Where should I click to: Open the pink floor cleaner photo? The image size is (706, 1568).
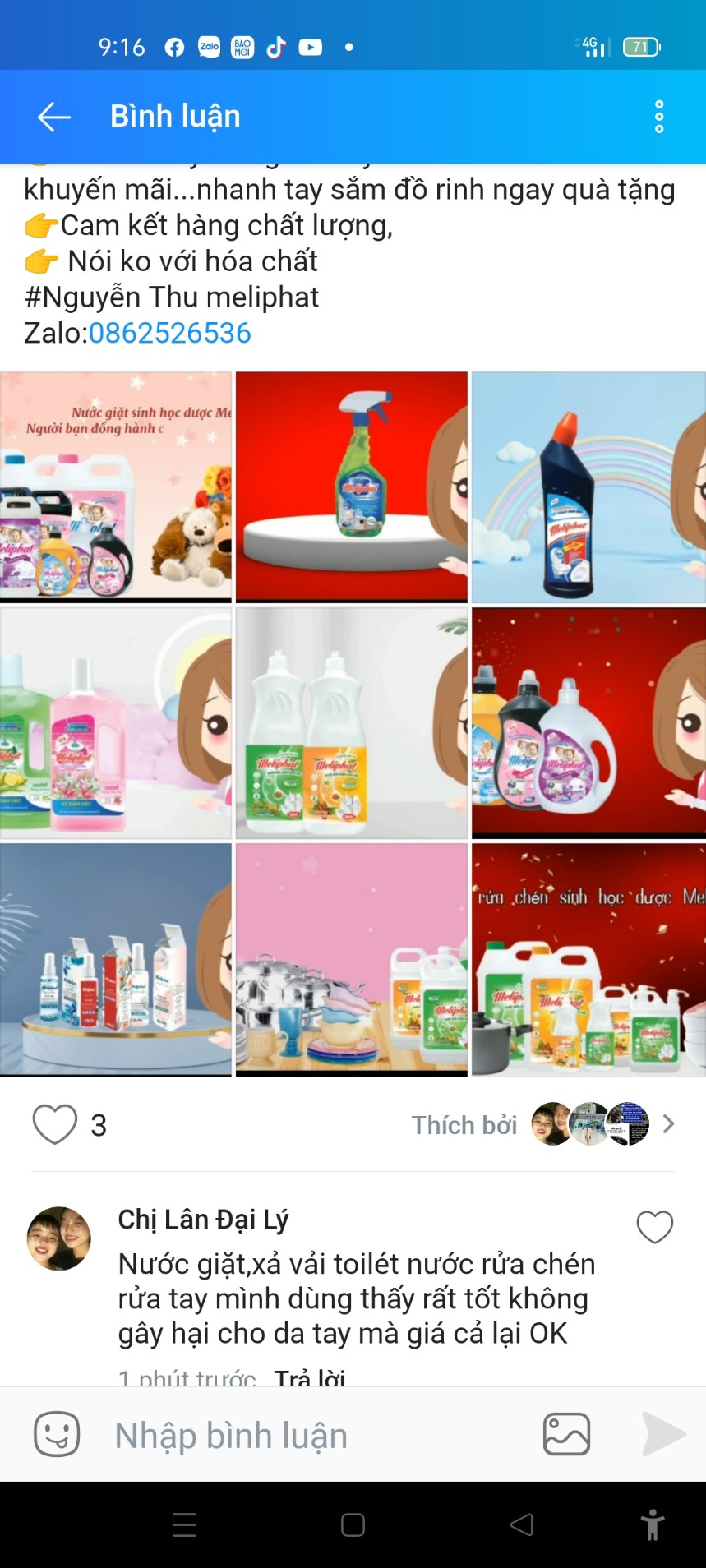(116, 723)
